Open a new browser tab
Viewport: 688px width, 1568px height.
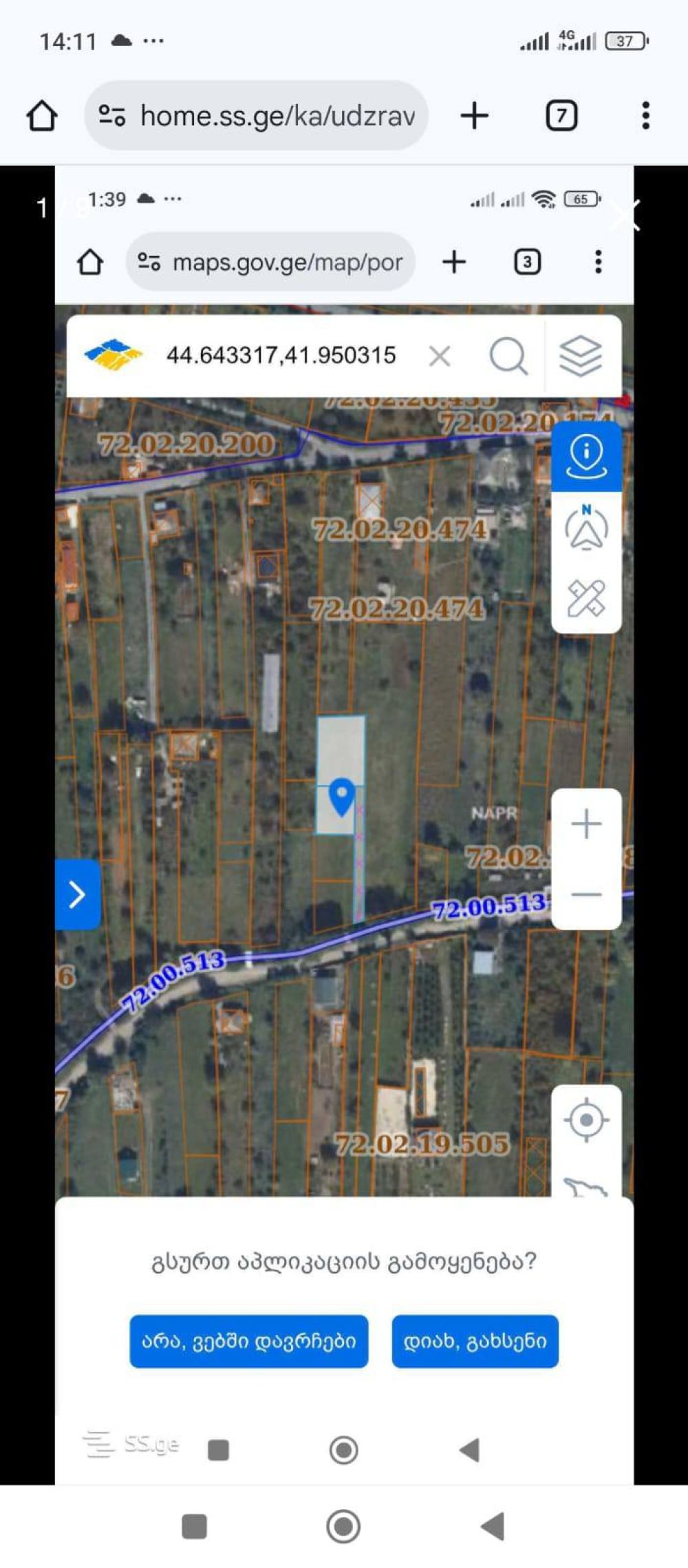click(x=474, y=116)
